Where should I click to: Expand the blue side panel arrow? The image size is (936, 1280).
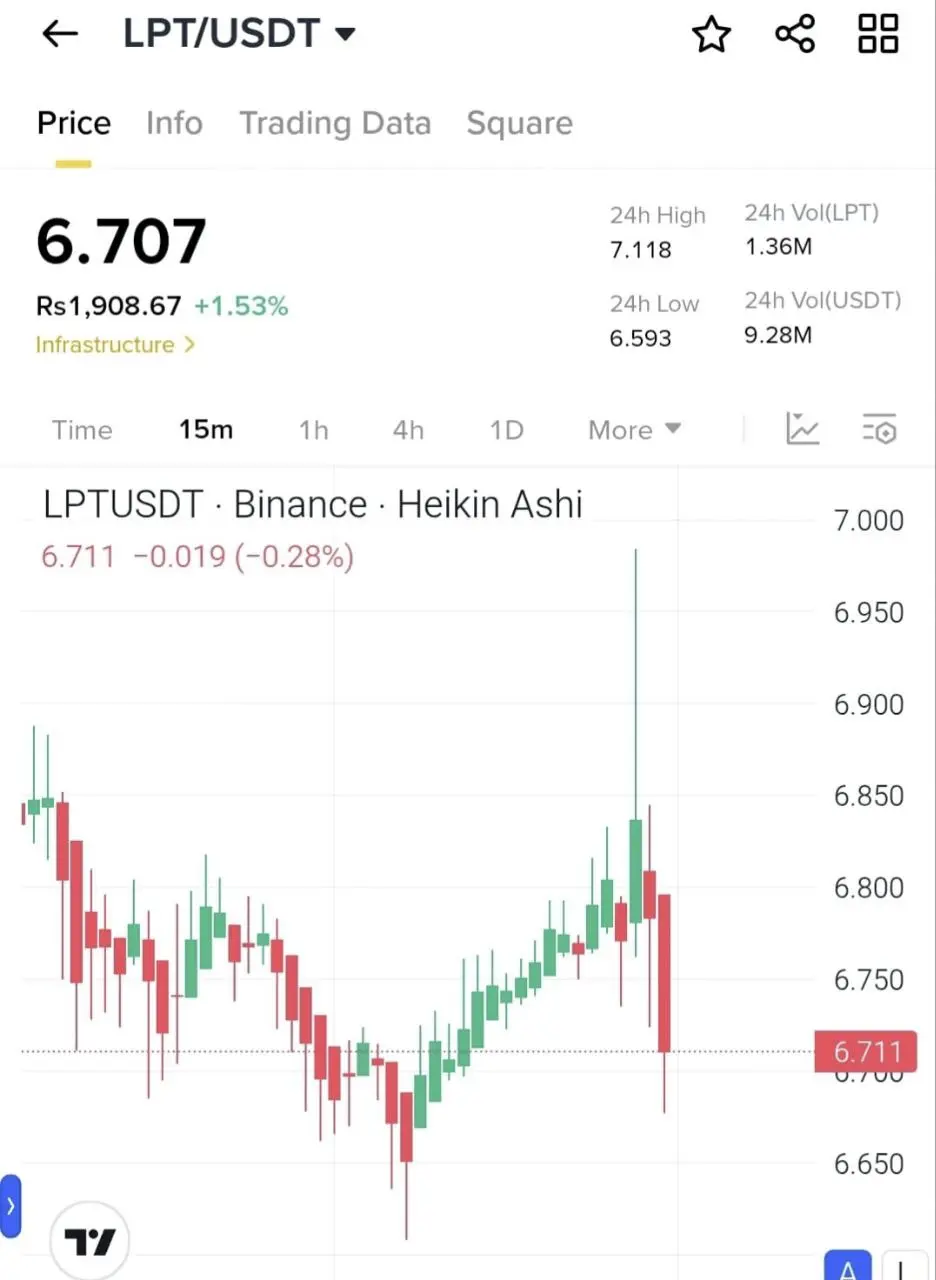click(x=11, y=1204)
